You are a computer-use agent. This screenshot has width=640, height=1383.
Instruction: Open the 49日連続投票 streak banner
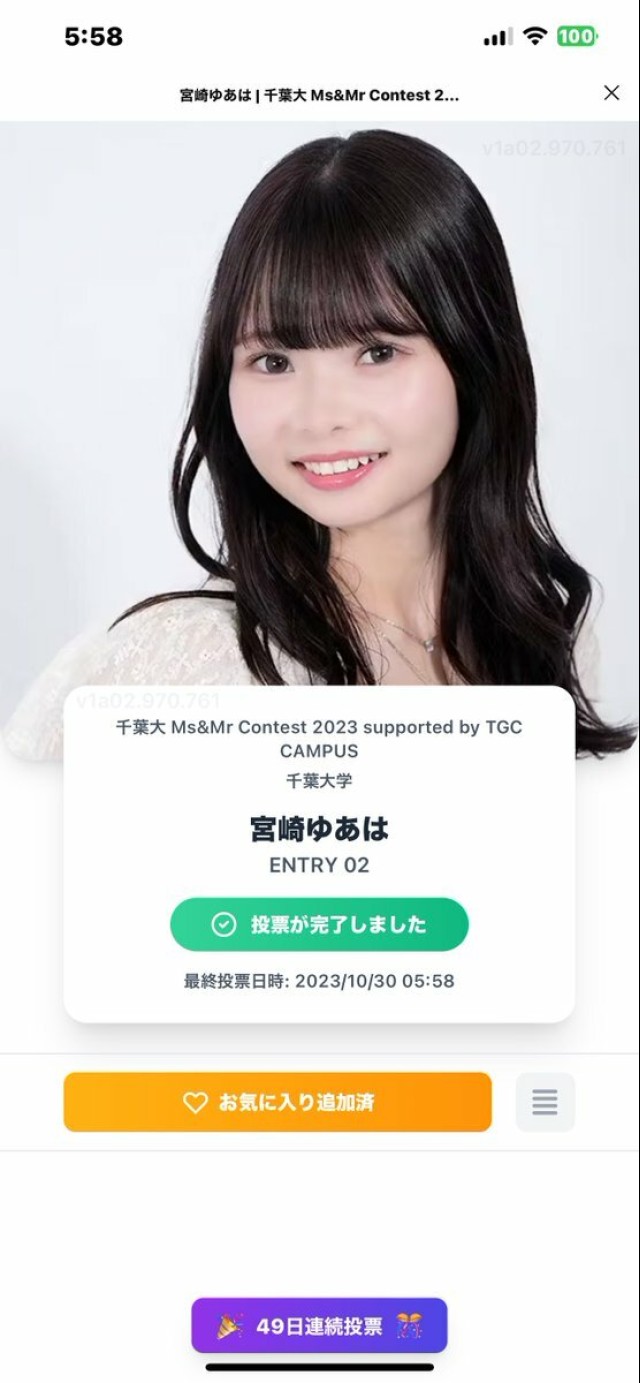pyautogui.click(x=319, y=1326)
